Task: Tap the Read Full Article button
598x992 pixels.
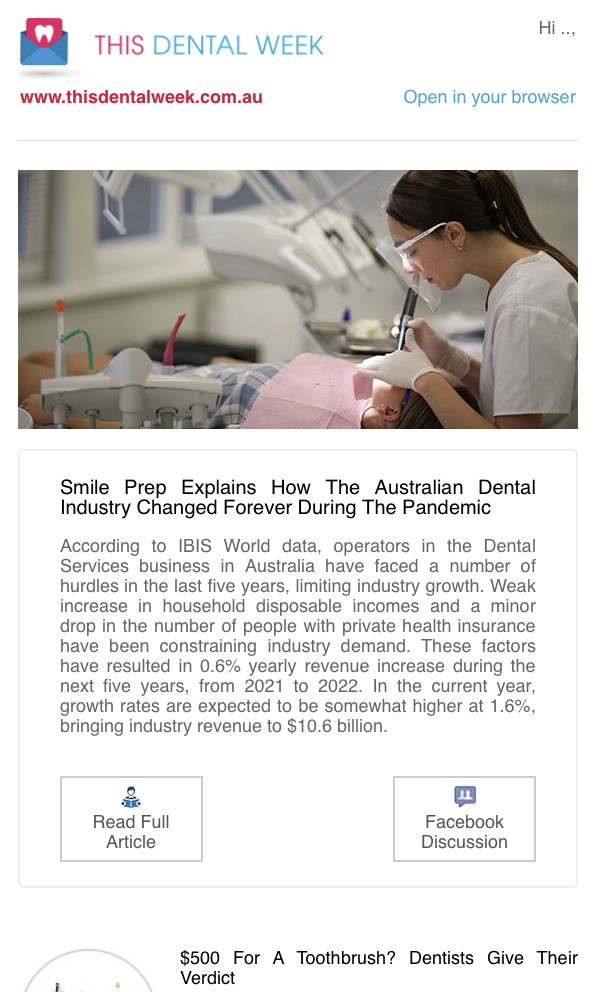Action: (x=131, y=819)
